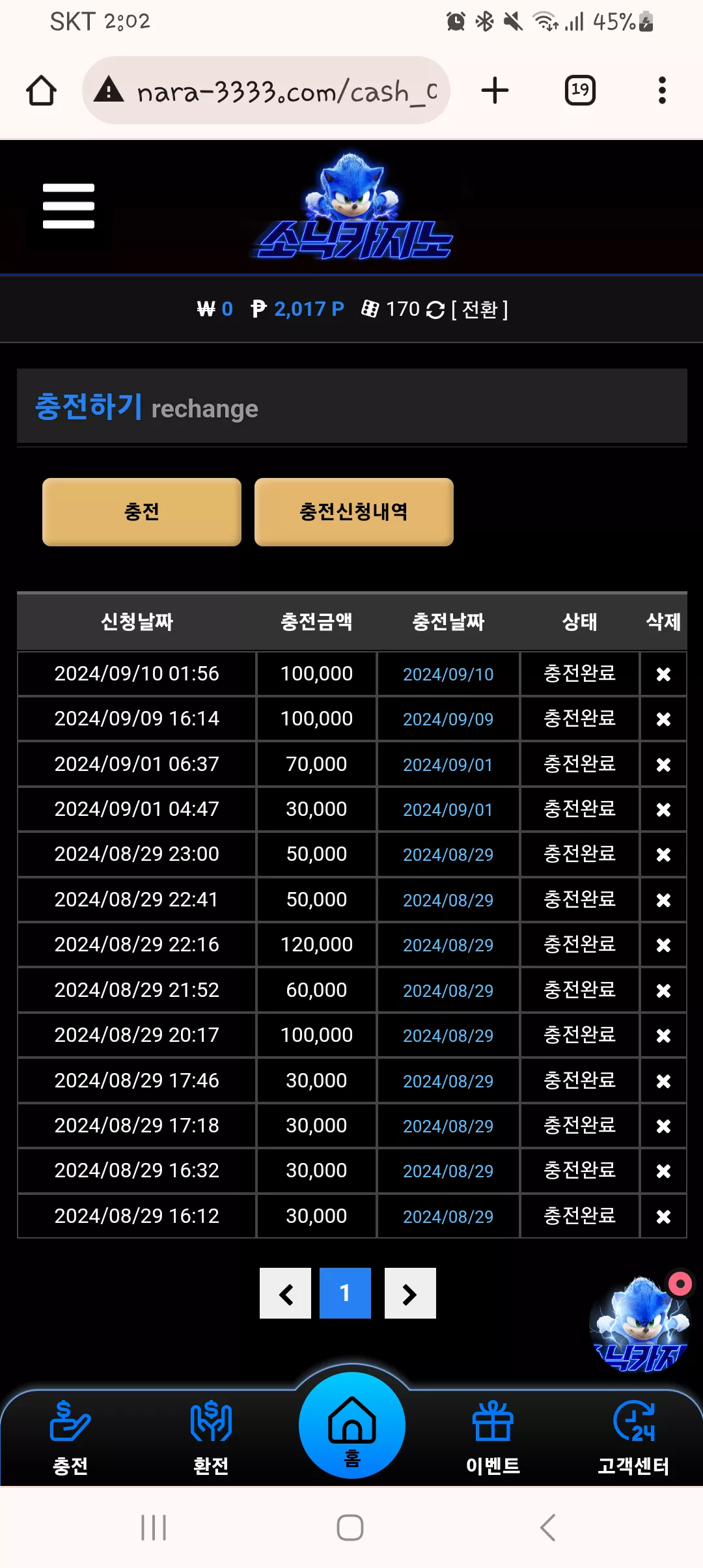
Task: Open 충전신청내역 request history
Action: click(x=353, y=512)
